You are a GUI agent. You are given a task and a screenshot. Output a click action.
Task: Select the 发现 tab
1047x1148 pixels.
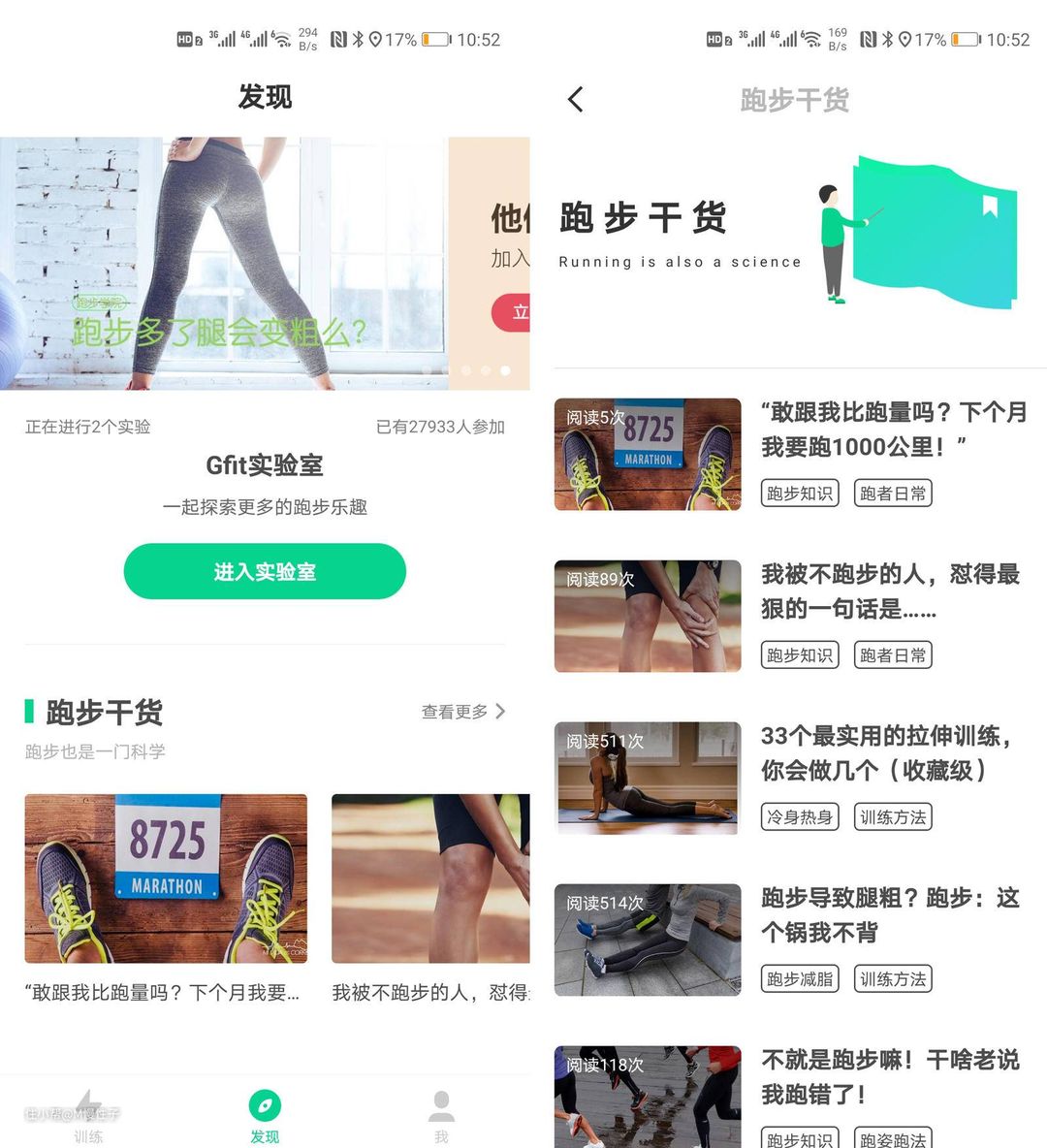tap(265, 1115)
